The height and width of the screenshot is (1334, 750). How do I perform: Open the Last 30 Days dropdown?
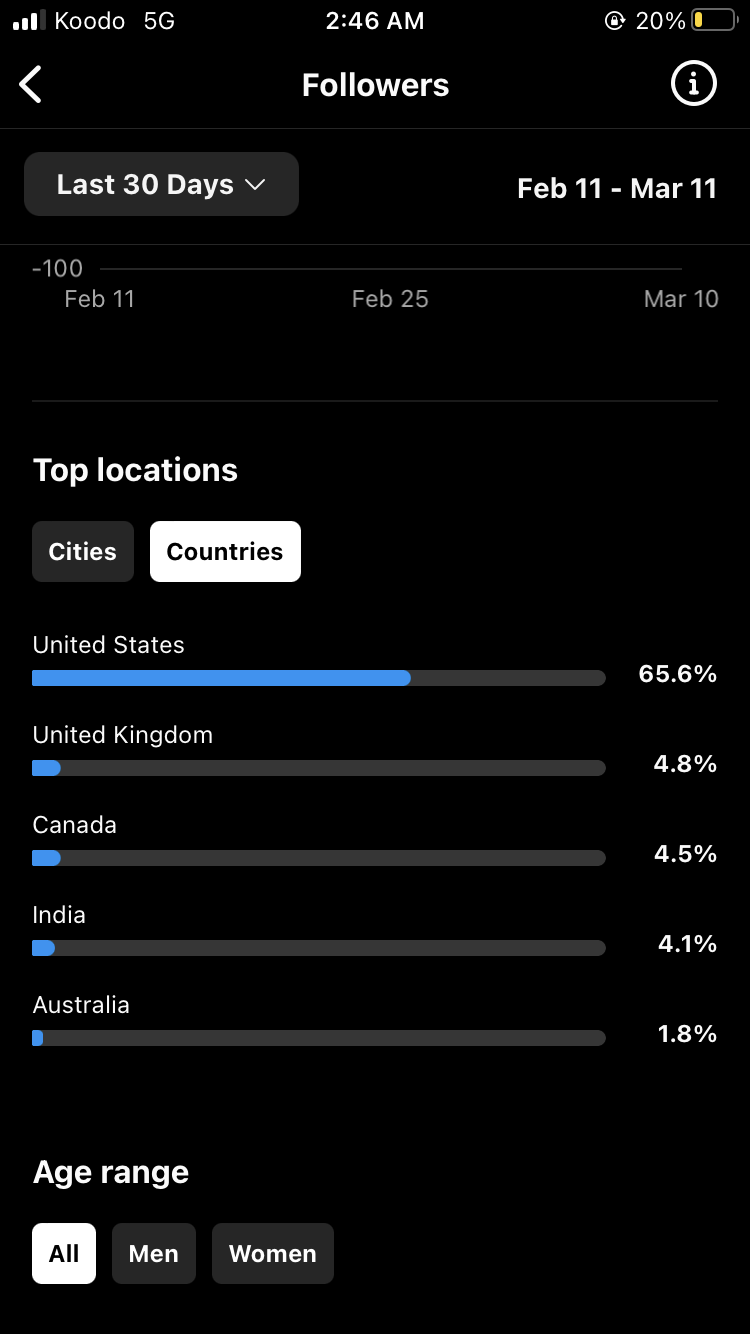point(161,184)
